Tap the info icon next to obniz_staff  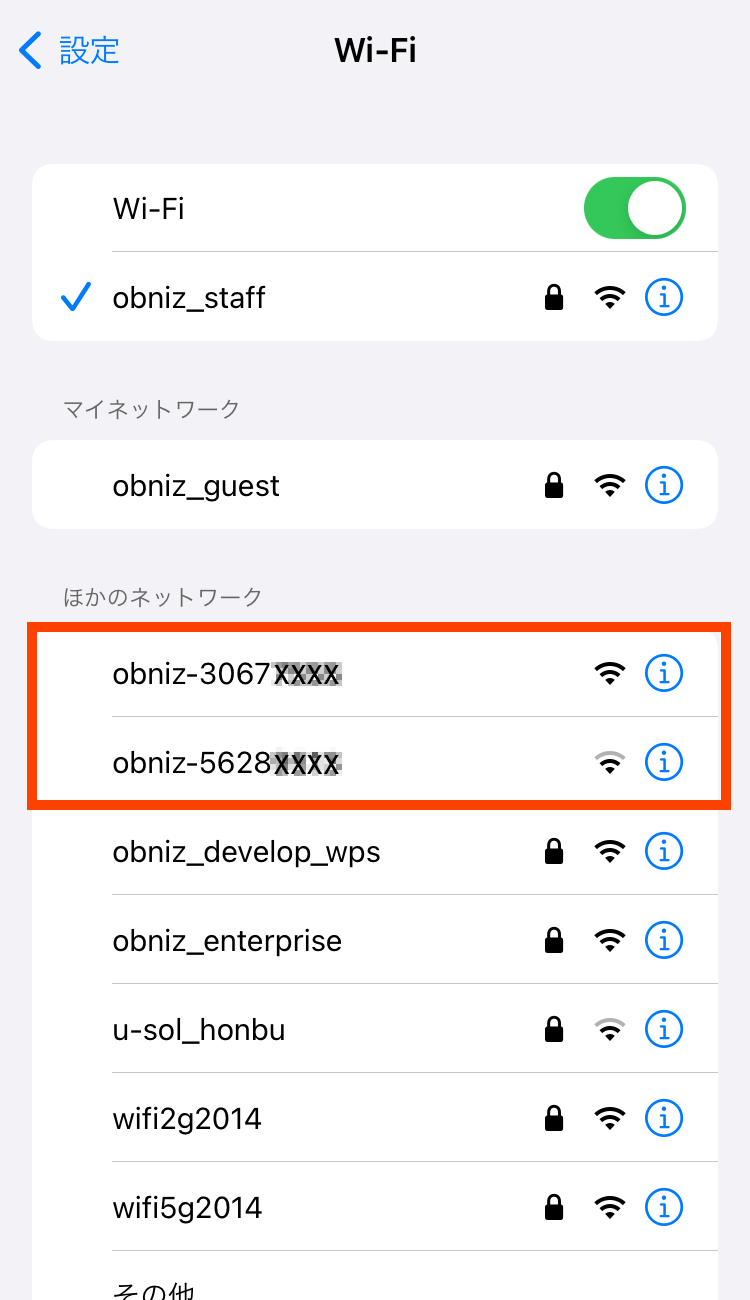(663, 297)
